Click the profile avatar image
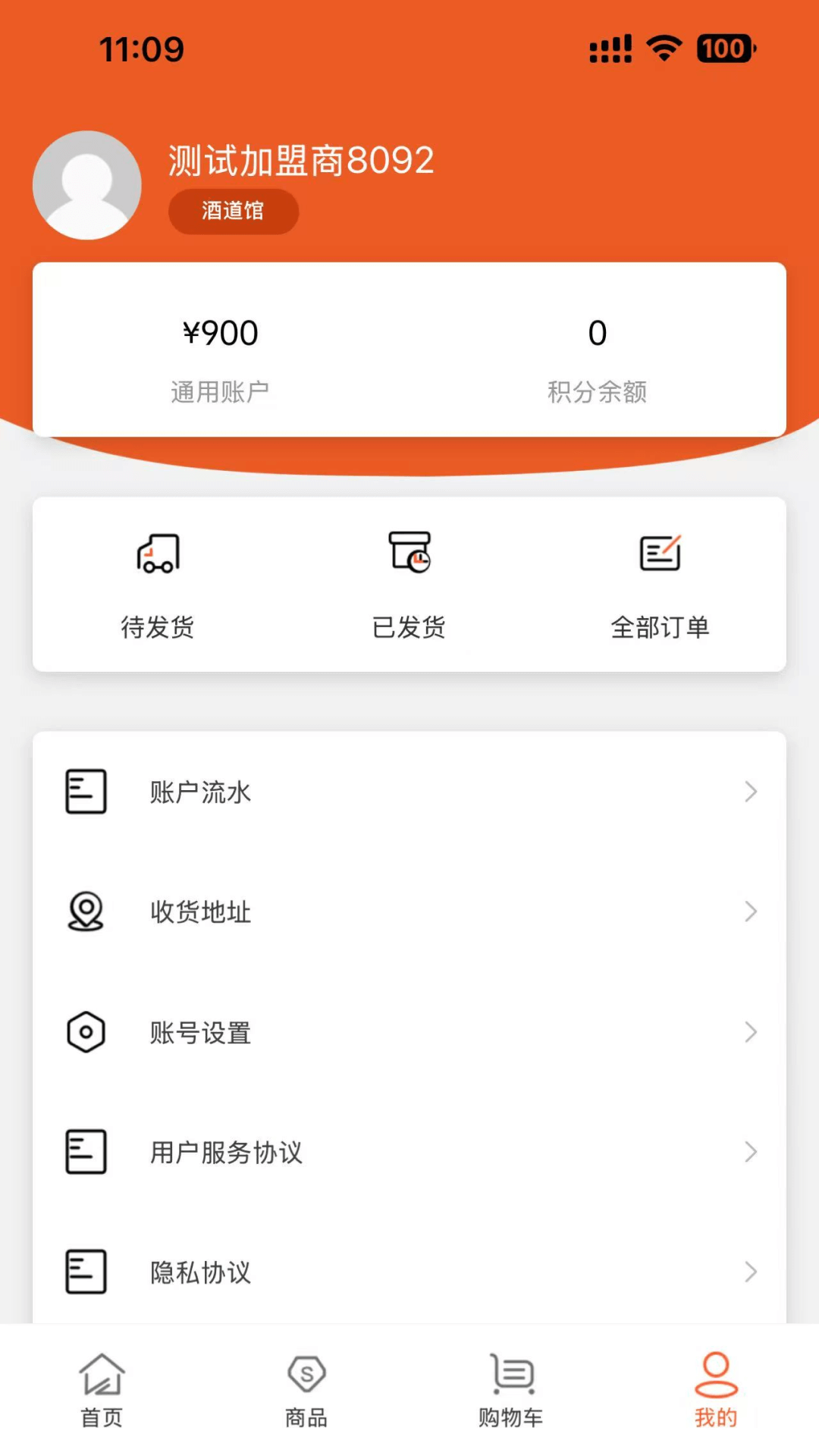The image size is (819, 1456). [x=86, y=184]
